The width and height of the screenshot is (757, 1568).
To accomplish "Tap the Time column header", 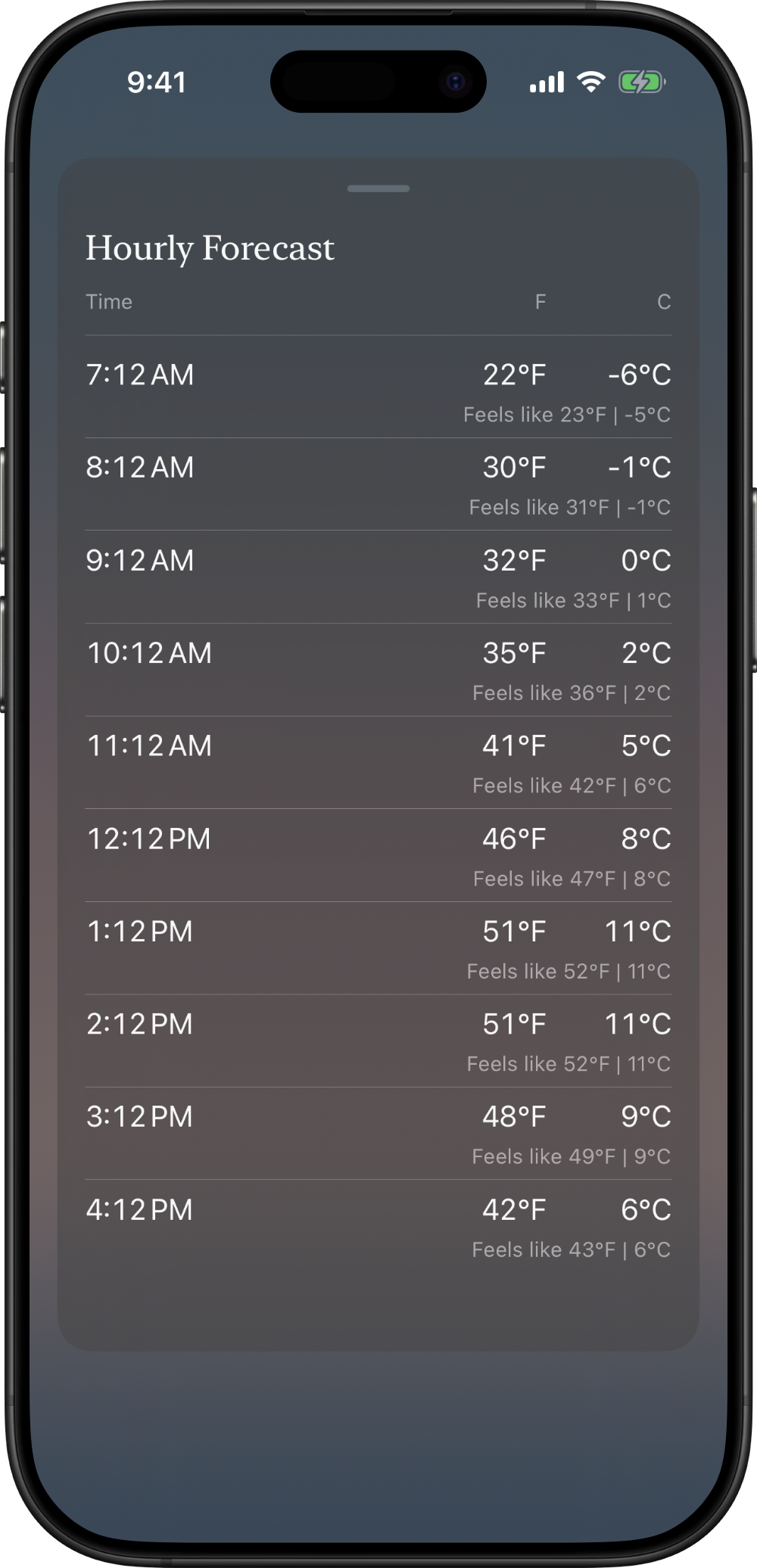I will [x=109, y=301].
